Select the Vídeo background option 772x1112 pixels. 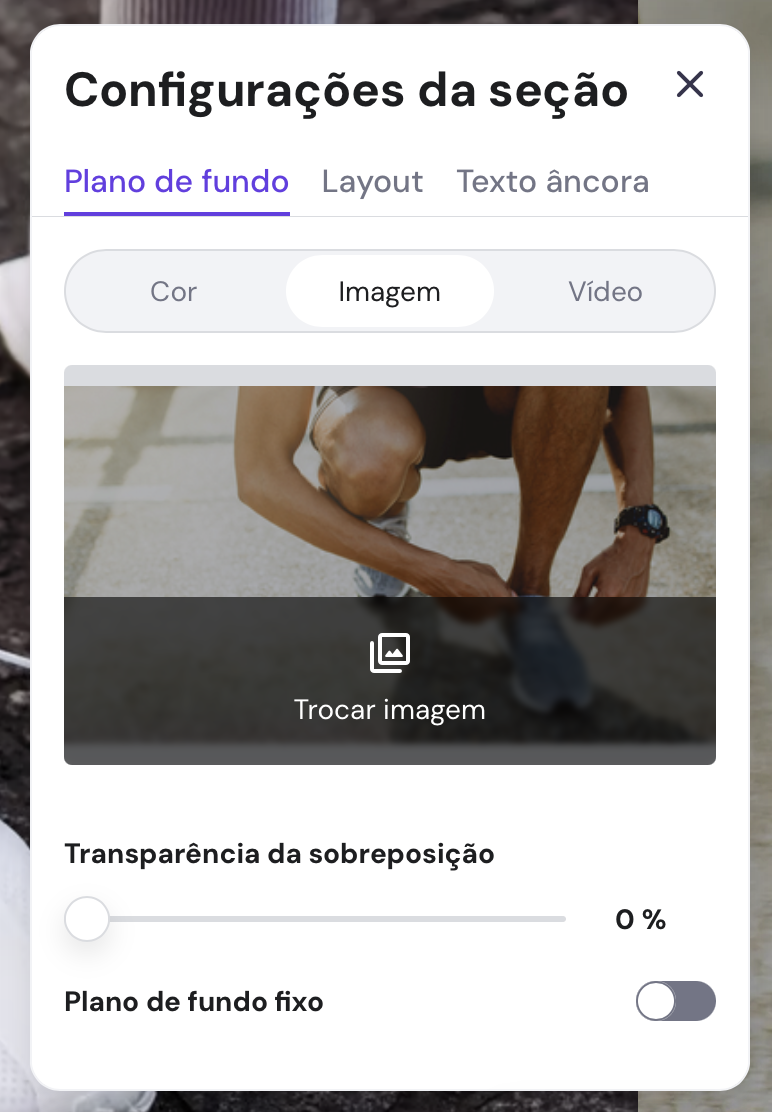click(x=605, y=291)
